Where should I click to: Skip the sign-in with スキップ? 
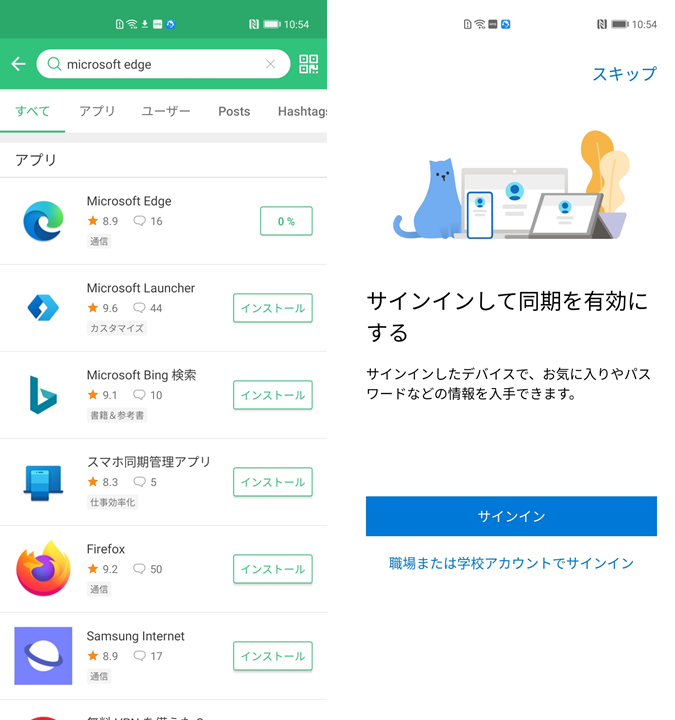[x=624, y=73]
